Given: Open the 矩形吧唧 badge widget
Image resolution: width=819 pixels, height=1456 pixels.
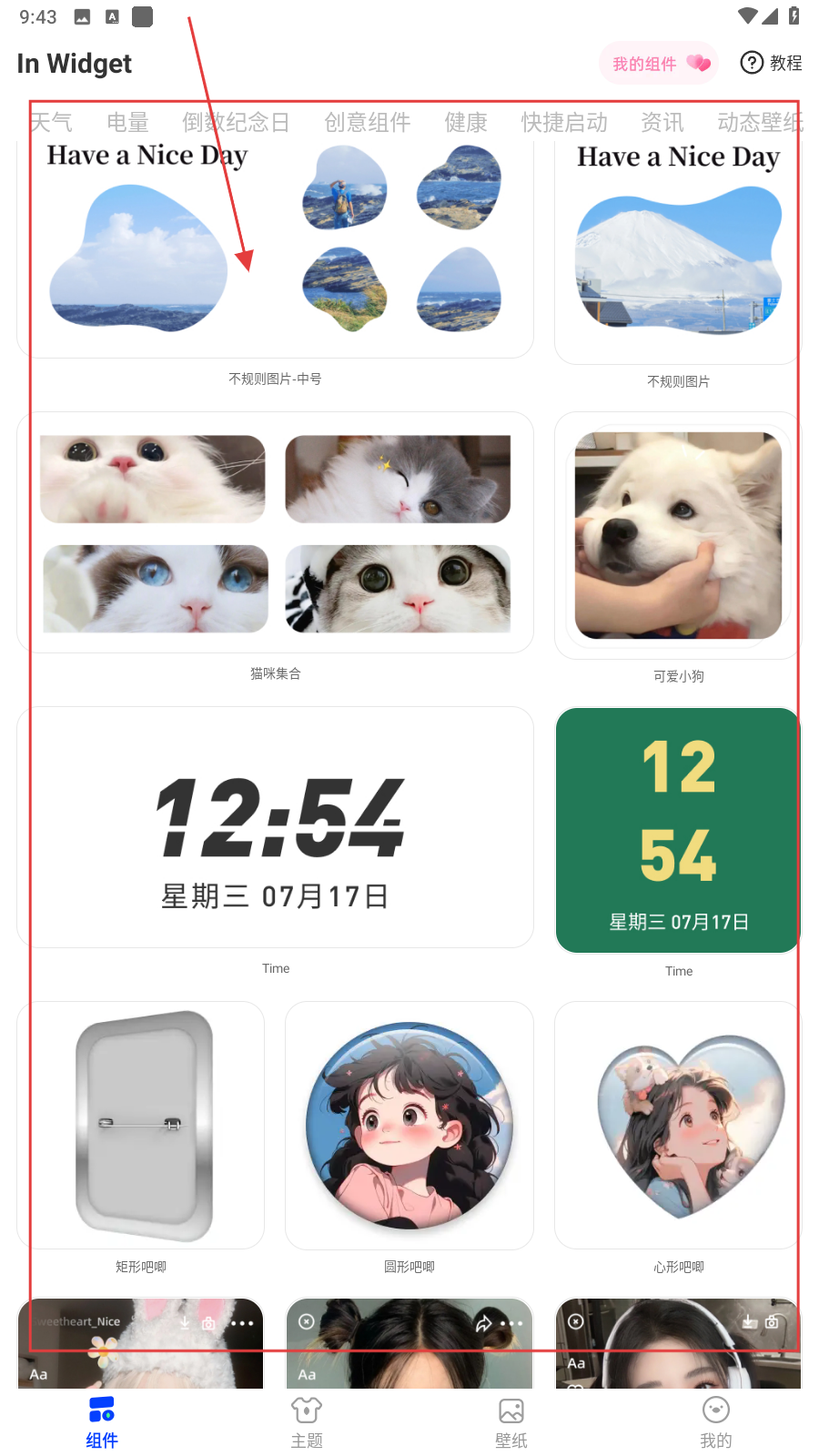Looking at the screenshot, I should pos(141,1126).
